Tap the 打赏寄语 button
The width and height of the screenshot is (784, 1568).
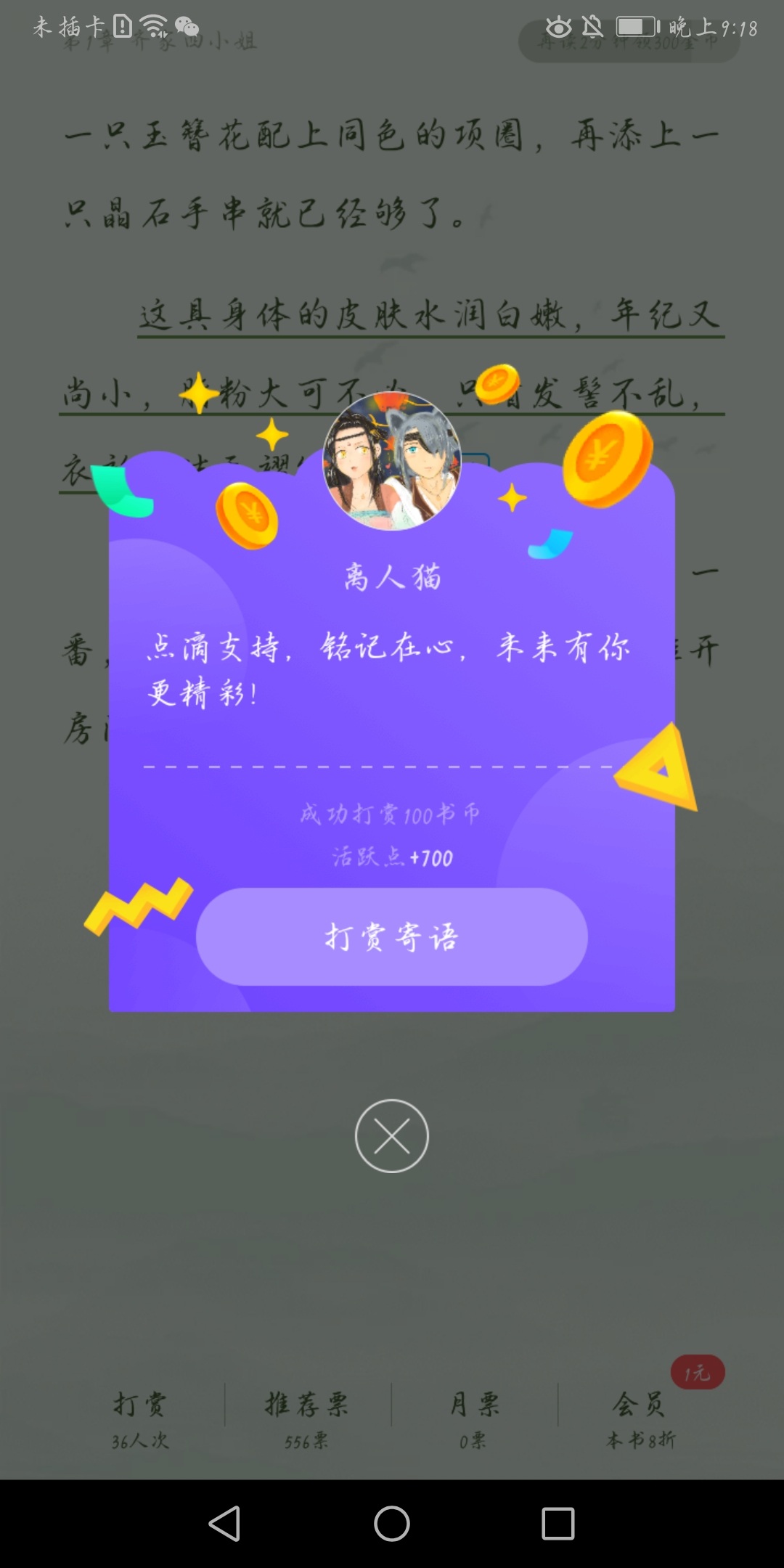point(391,936)
